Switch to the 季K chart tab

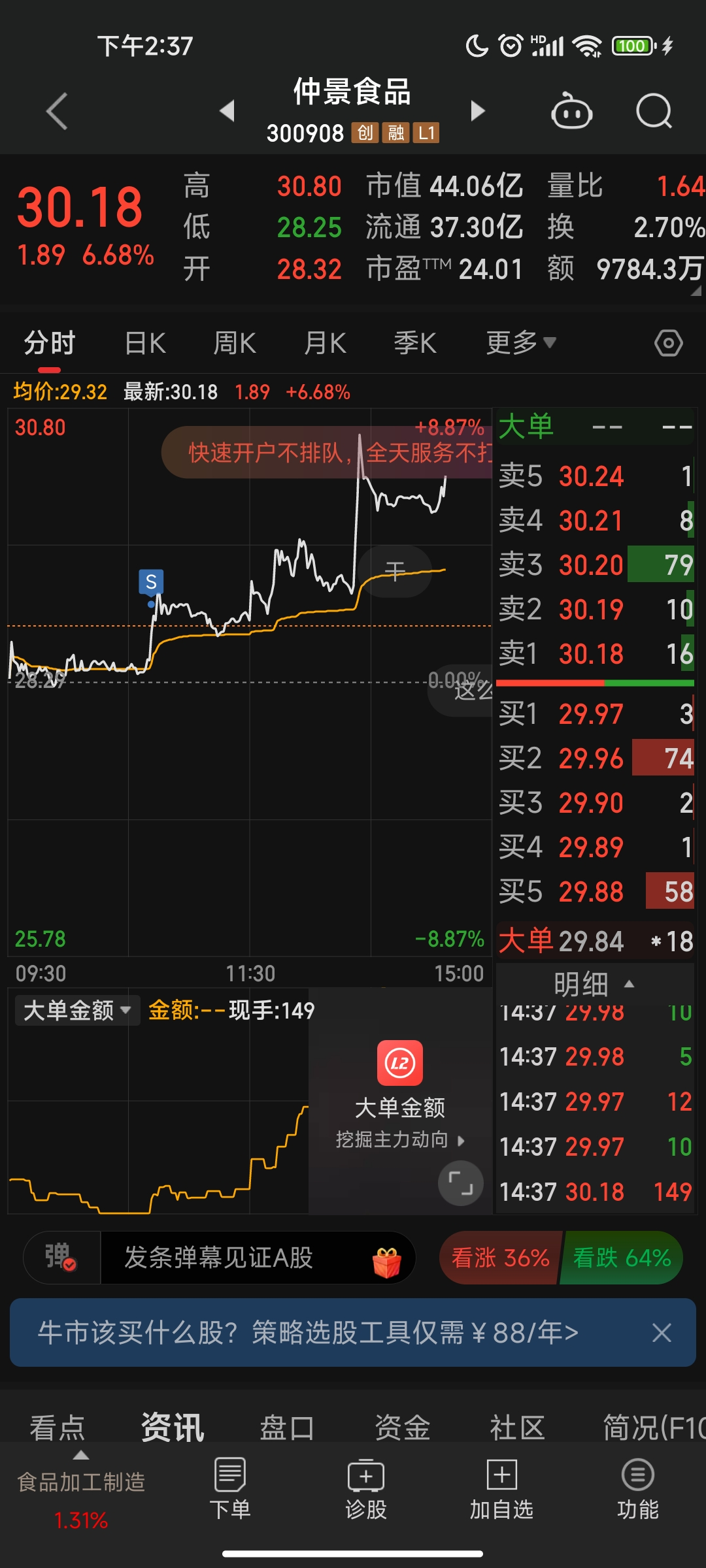point(414,343)
